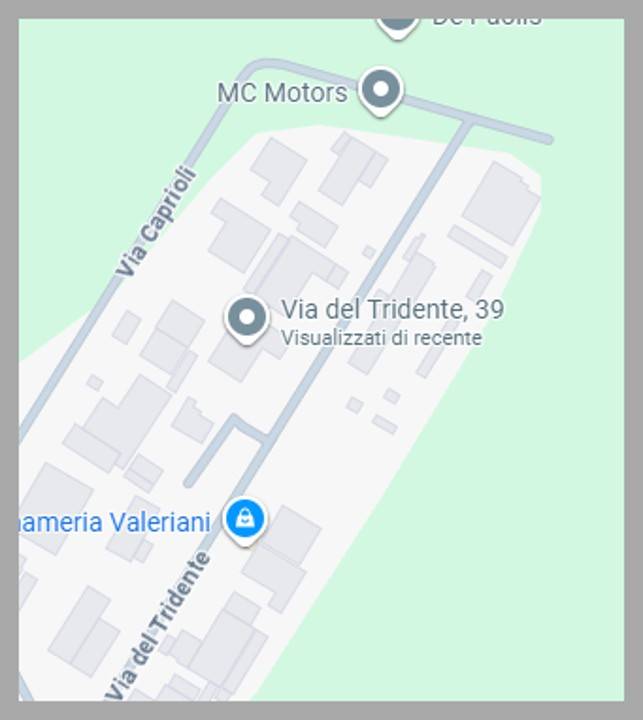The height and width of the screenshot is (720, 643).
Task: Tap the Valeriani shop marker
Action: click(245, 520)
